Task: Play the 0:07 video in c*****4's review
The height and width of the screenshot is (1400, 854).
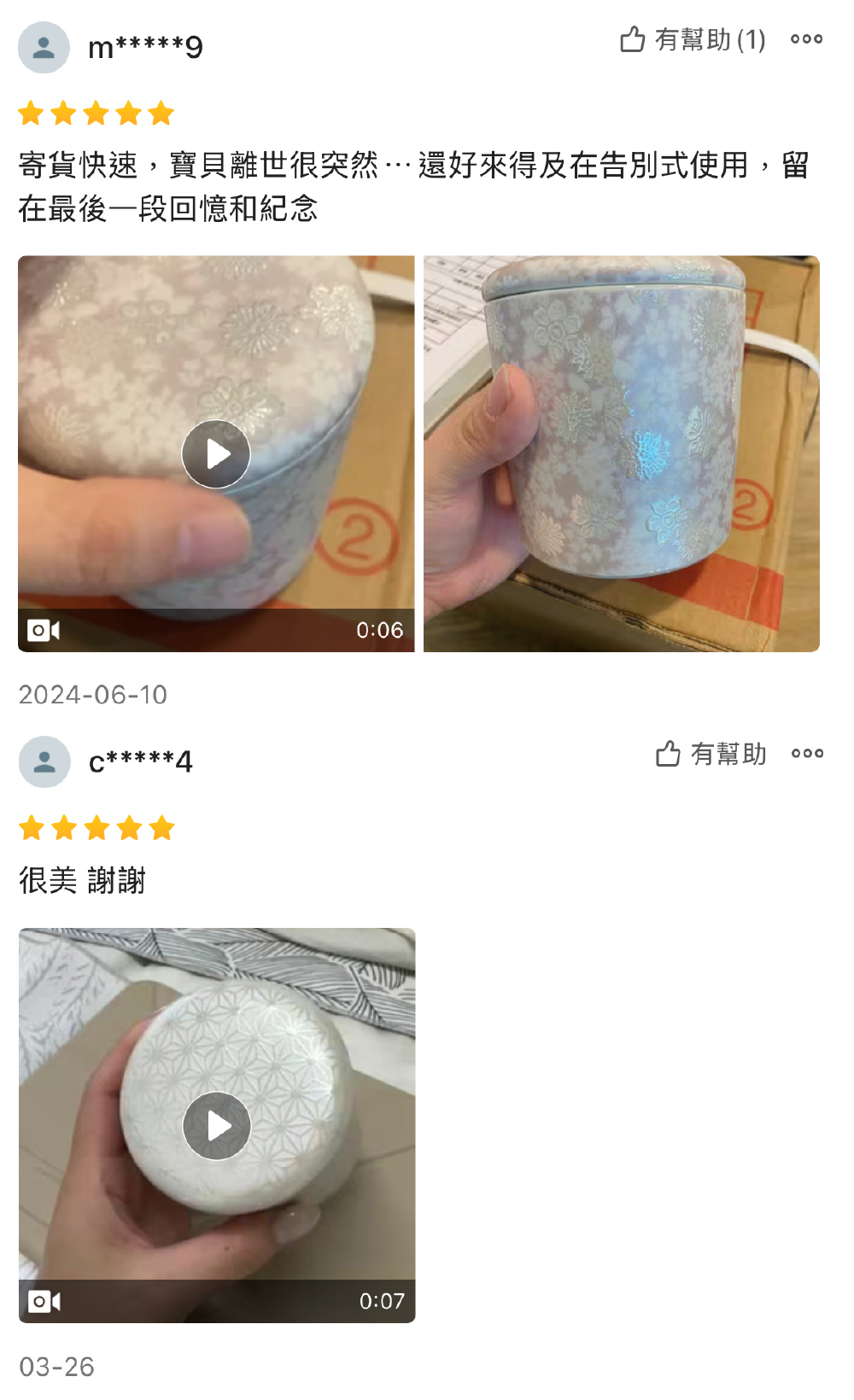Action: tap(217, 1125)
